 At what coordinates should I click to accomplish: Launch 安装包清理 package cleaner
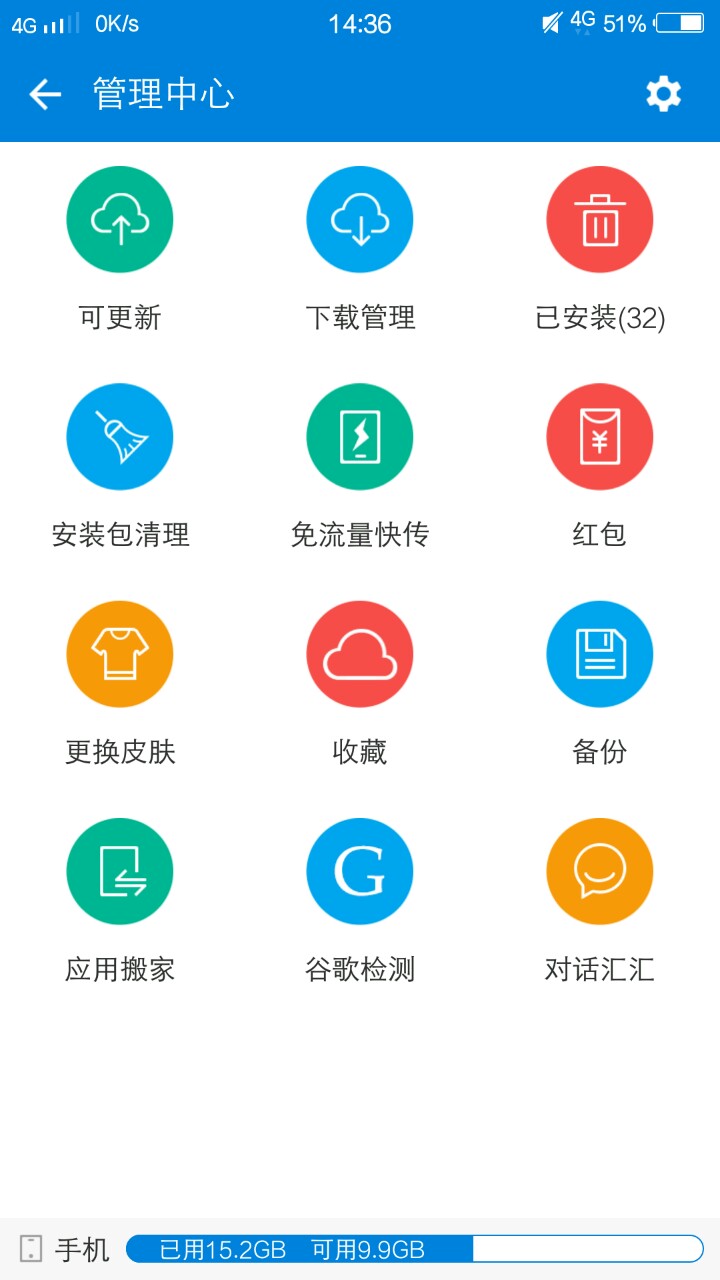point(120,437)
